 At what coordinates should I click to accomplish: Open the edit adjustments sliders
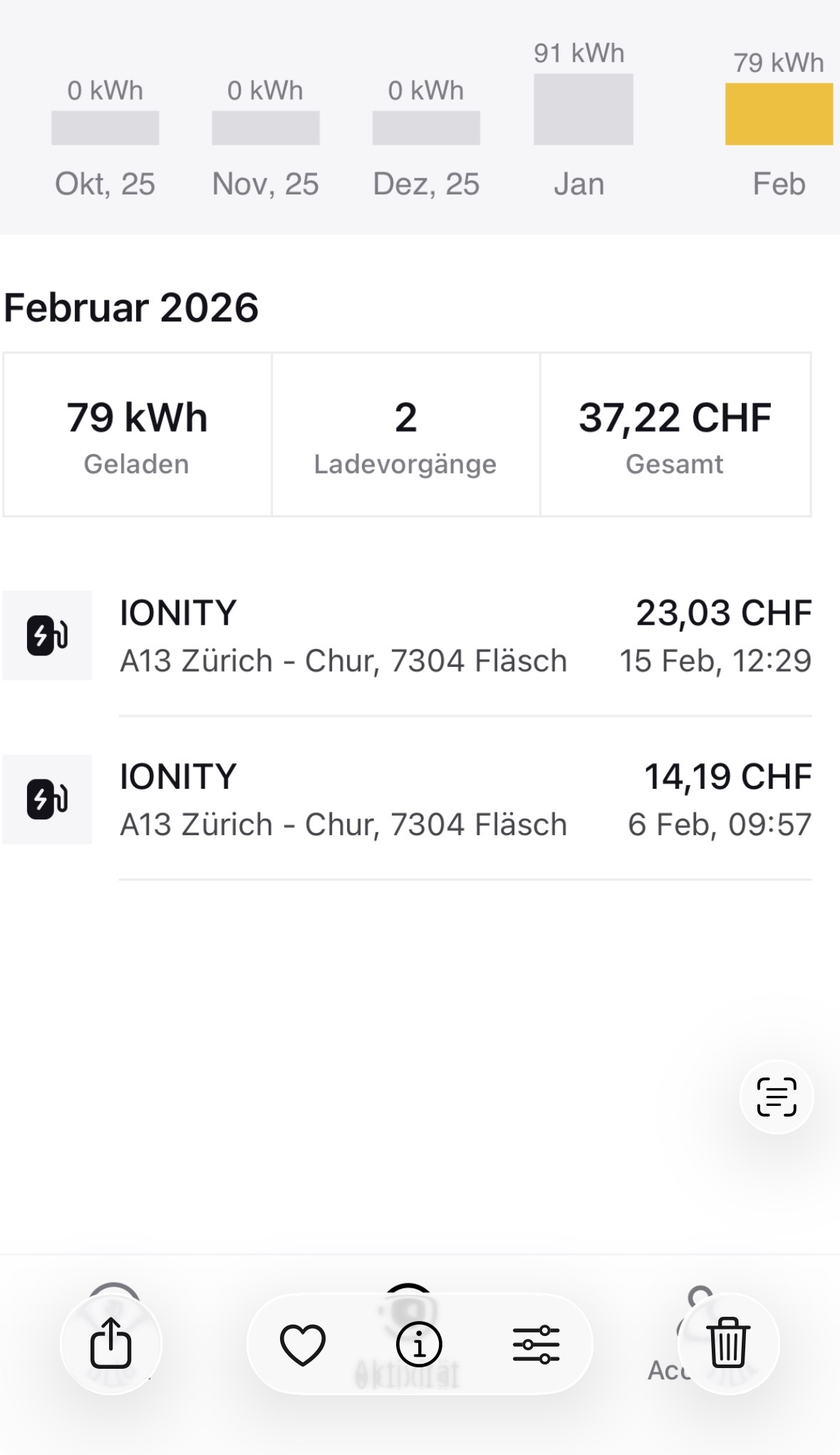(x=536, y=1345)
